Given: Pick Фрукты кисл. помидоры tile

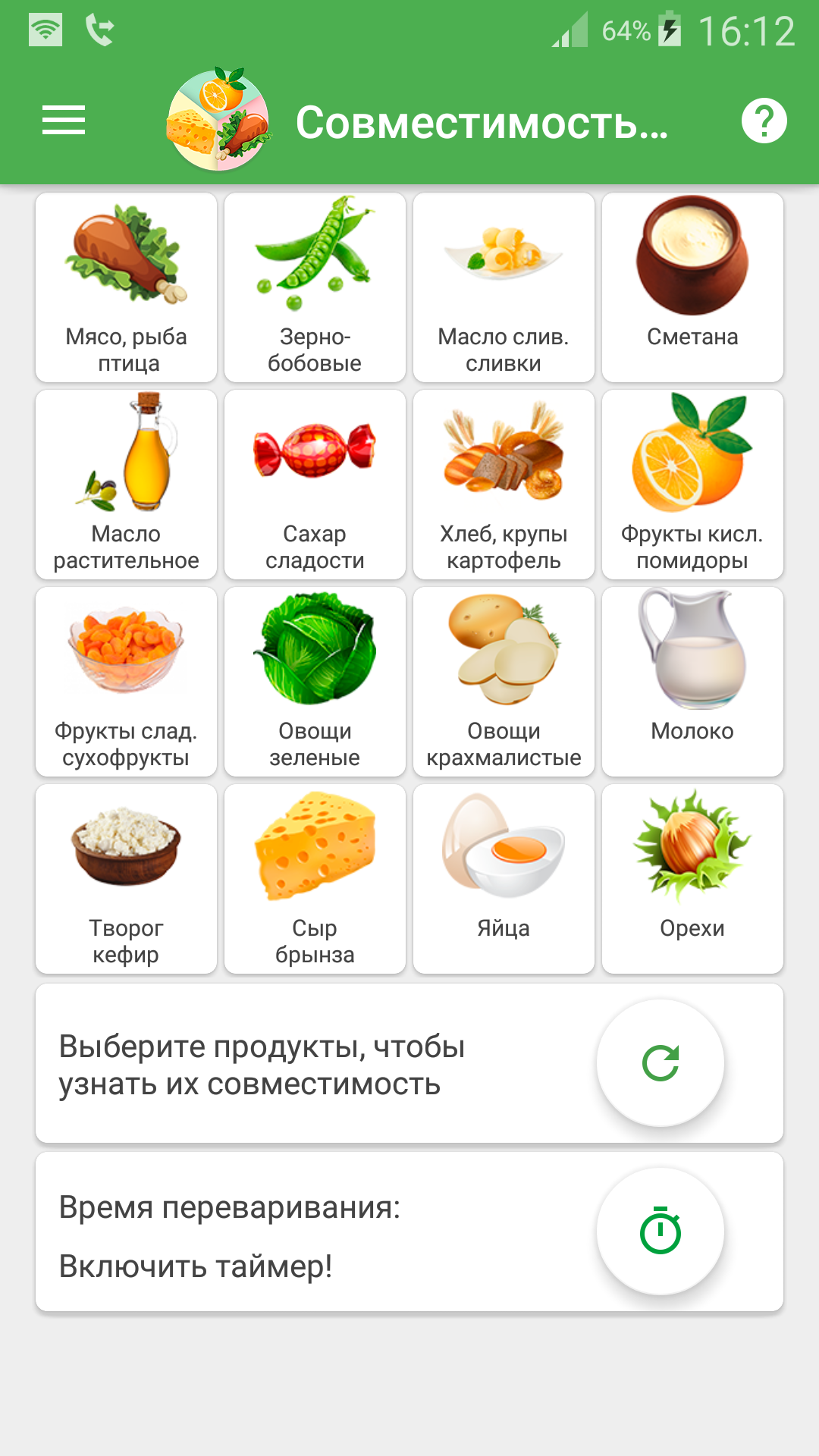Looking at the screenshot, I should pos(692,485).
